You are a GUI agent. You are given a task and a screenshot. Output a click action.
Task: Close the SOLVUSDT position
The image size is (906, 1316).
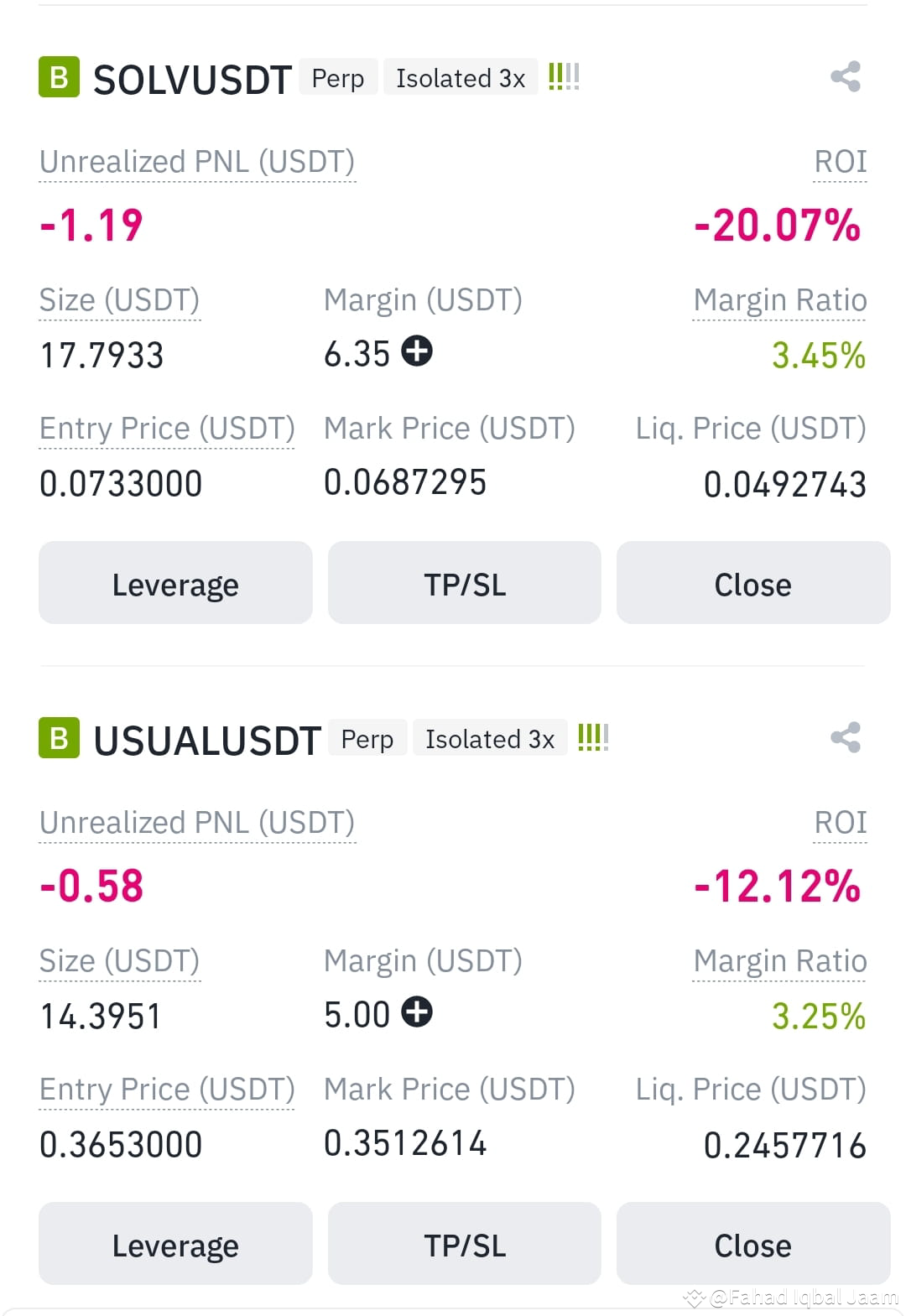click(753, 583)
